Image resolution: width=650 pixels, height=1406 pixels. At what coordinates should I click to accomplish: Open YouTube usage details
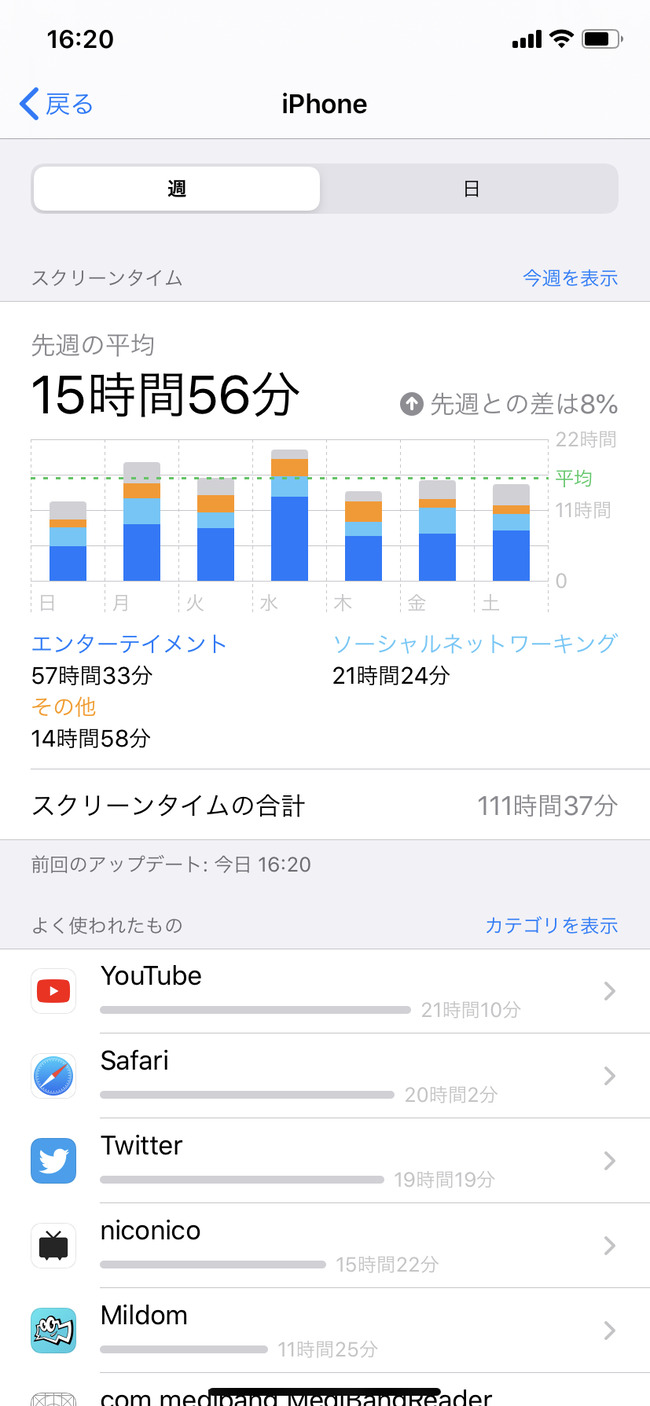(325, 991)
